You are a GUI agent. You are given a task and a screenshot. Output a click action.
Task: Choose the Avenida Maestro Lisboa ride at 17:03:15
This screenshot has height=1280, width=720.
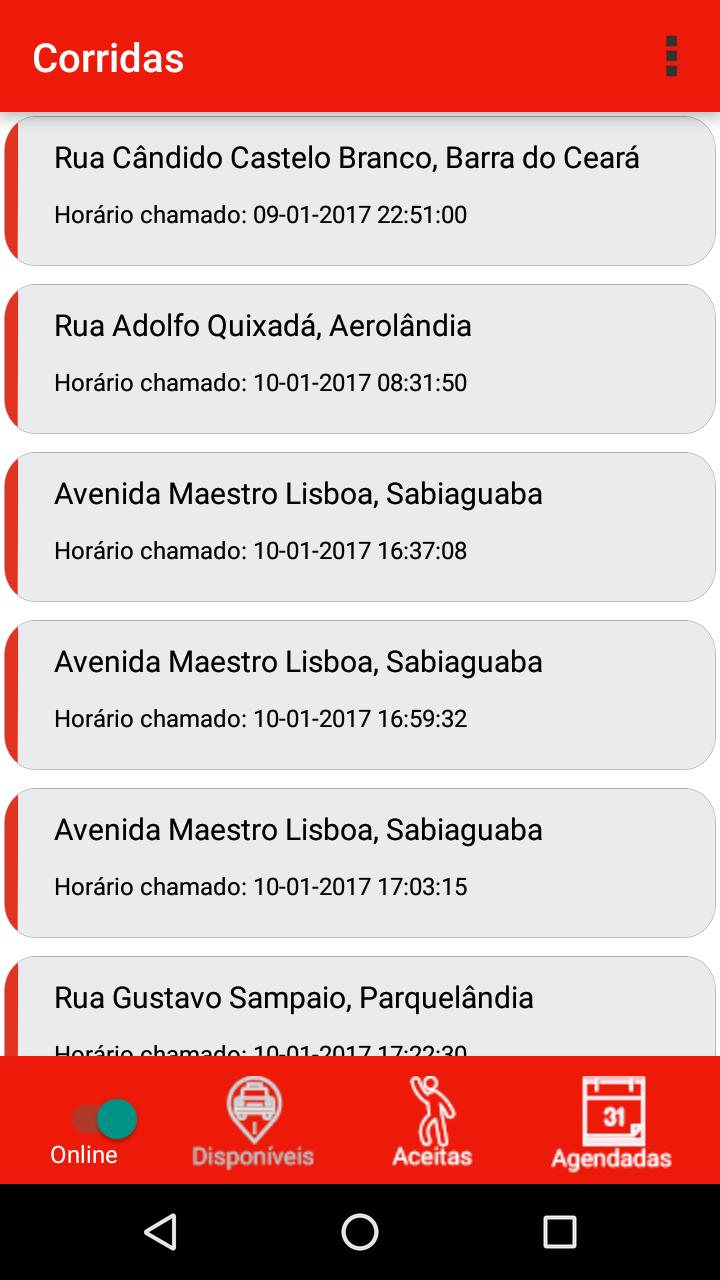point(360,862)
